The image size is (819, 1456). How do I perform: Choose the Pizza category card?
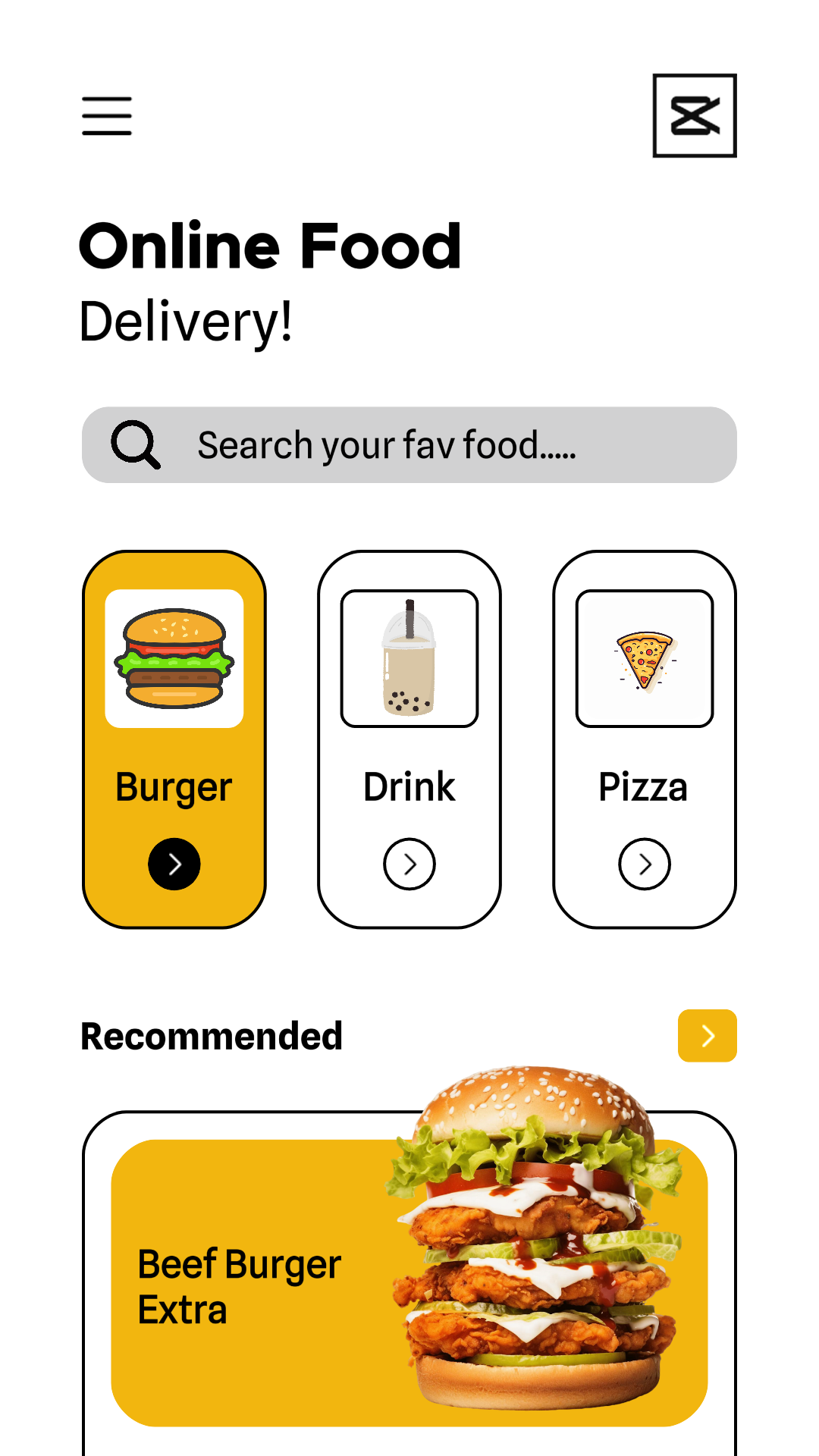(645, 739)
